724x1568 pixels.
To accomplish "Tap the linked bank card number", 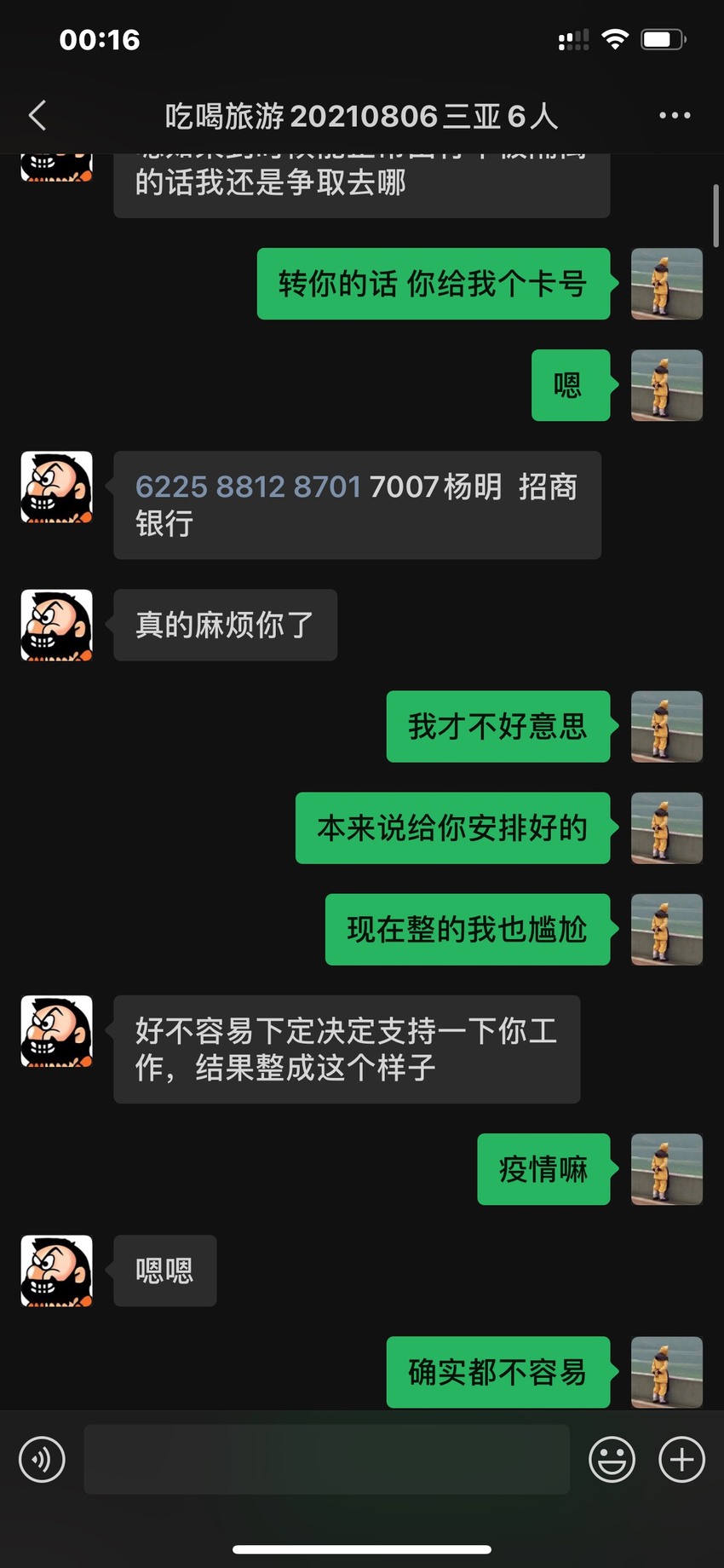I will [249, 487].
